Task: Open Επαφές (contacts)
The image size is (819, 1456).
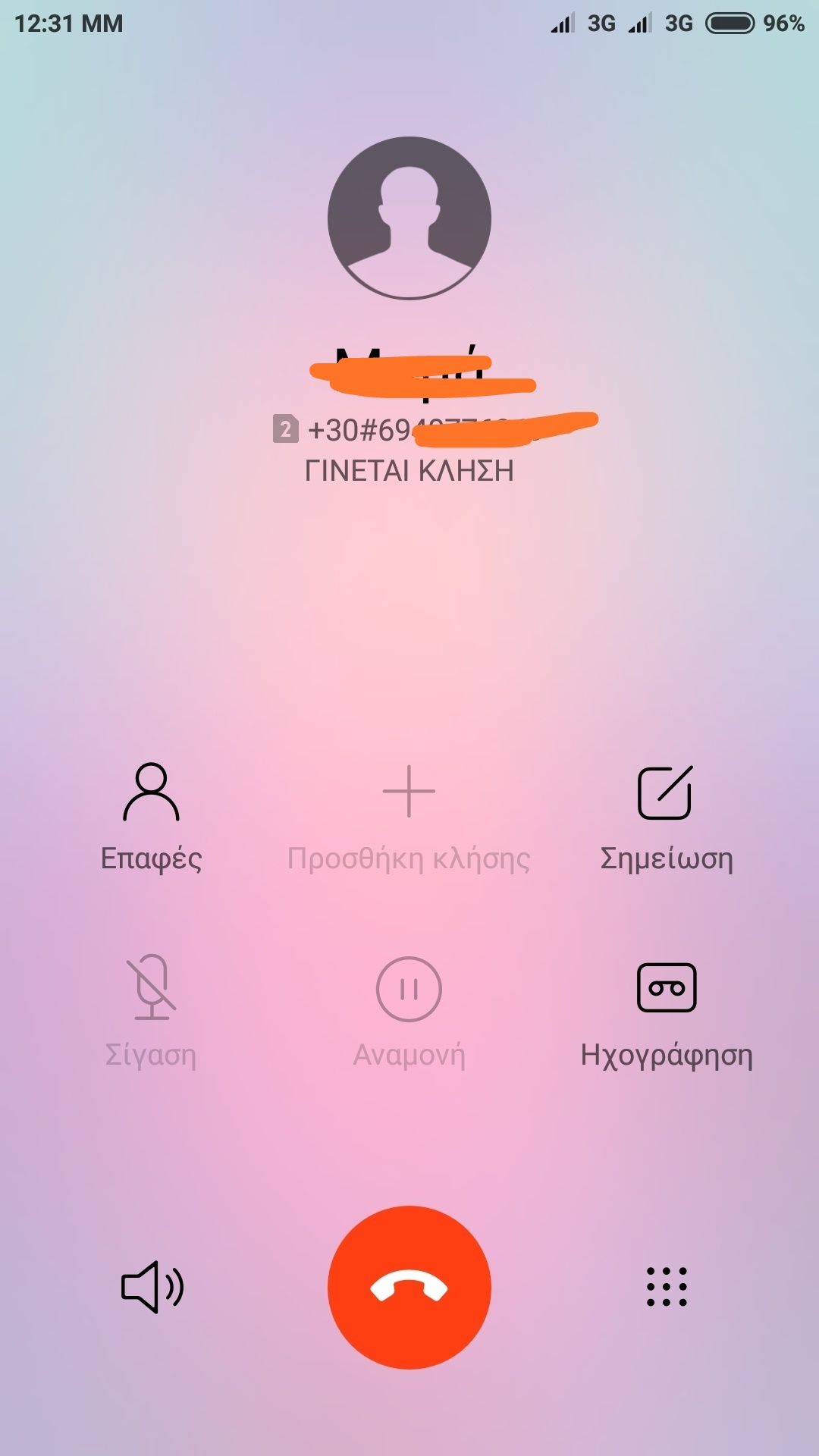Action: [152, 815]
